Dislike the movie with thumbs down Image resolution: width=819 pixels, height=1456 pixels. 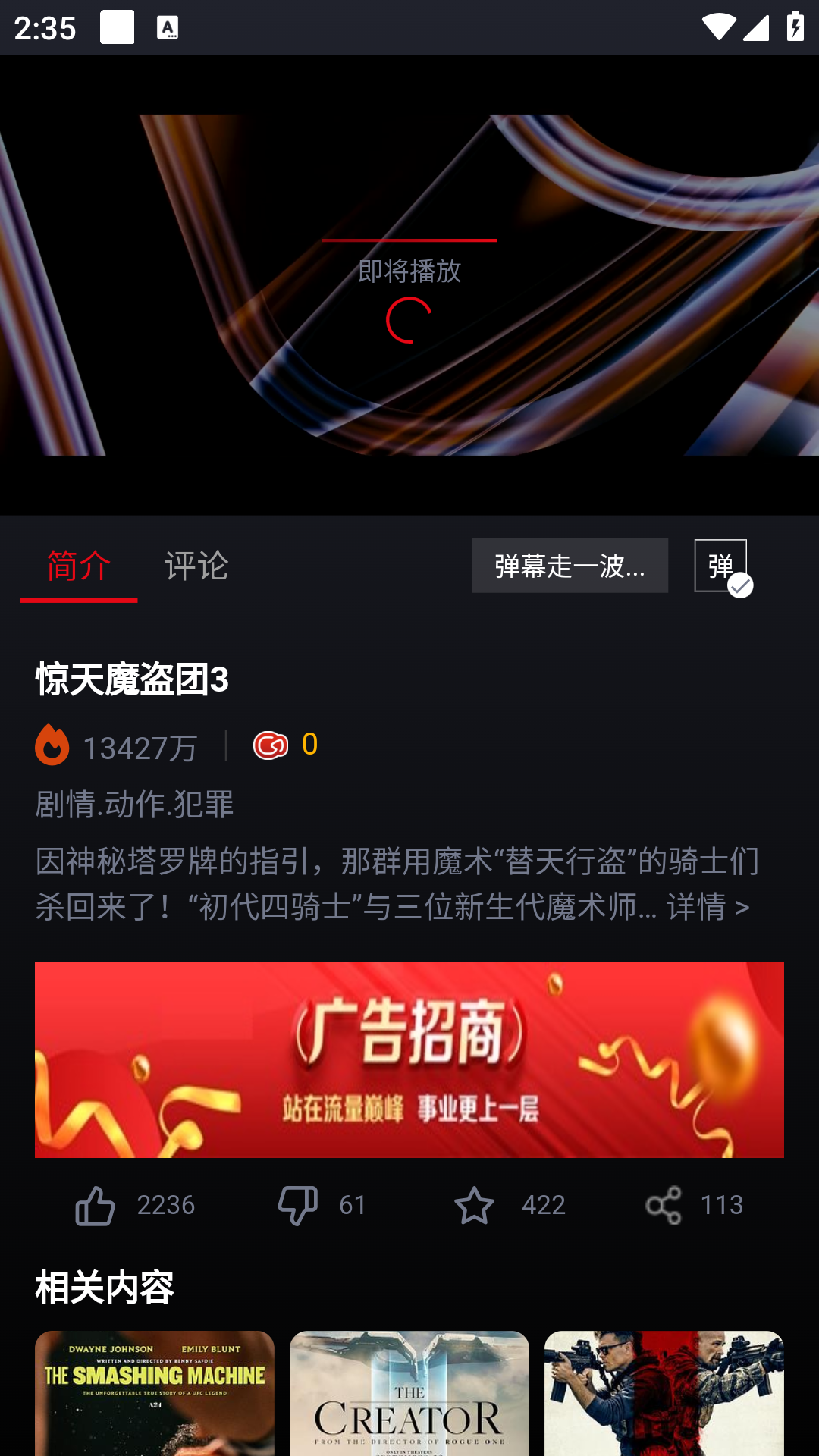(298, 1205)
